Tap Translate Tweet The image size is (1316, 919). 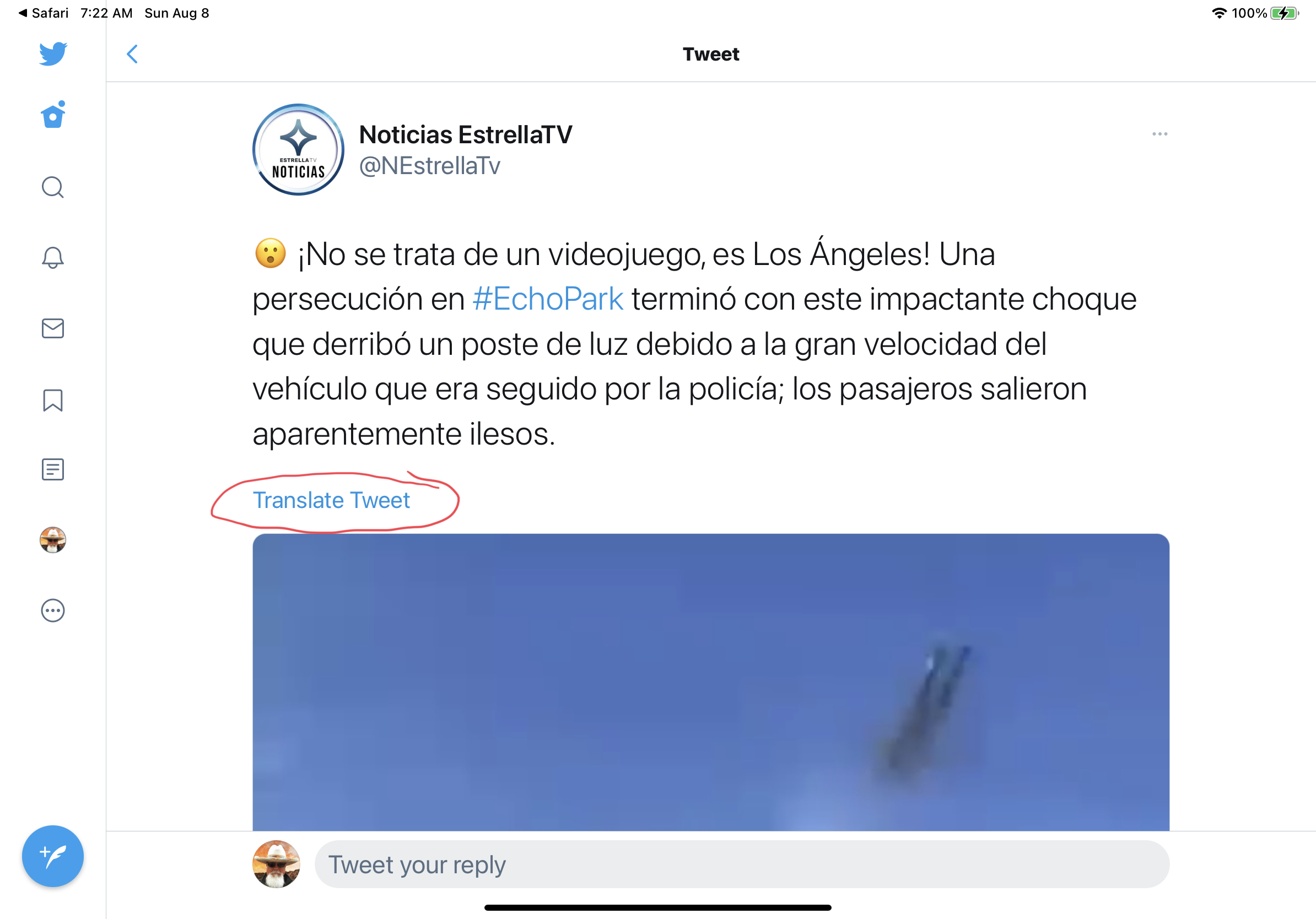pyautogui.click(x=331, y=501)
